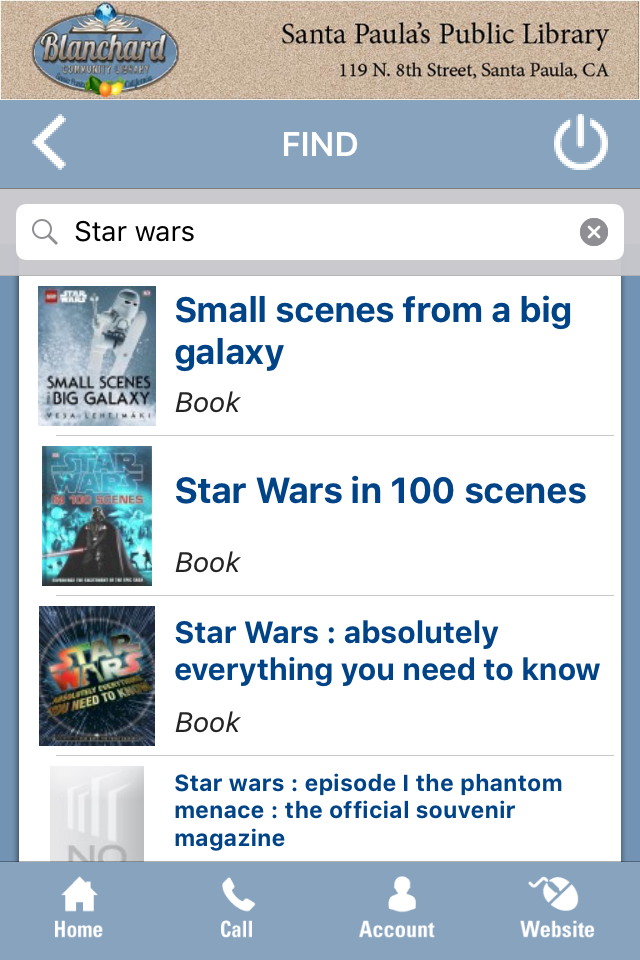Go back with the left arrow
This screenshot has width=640, height=960.
click(49, 143)
